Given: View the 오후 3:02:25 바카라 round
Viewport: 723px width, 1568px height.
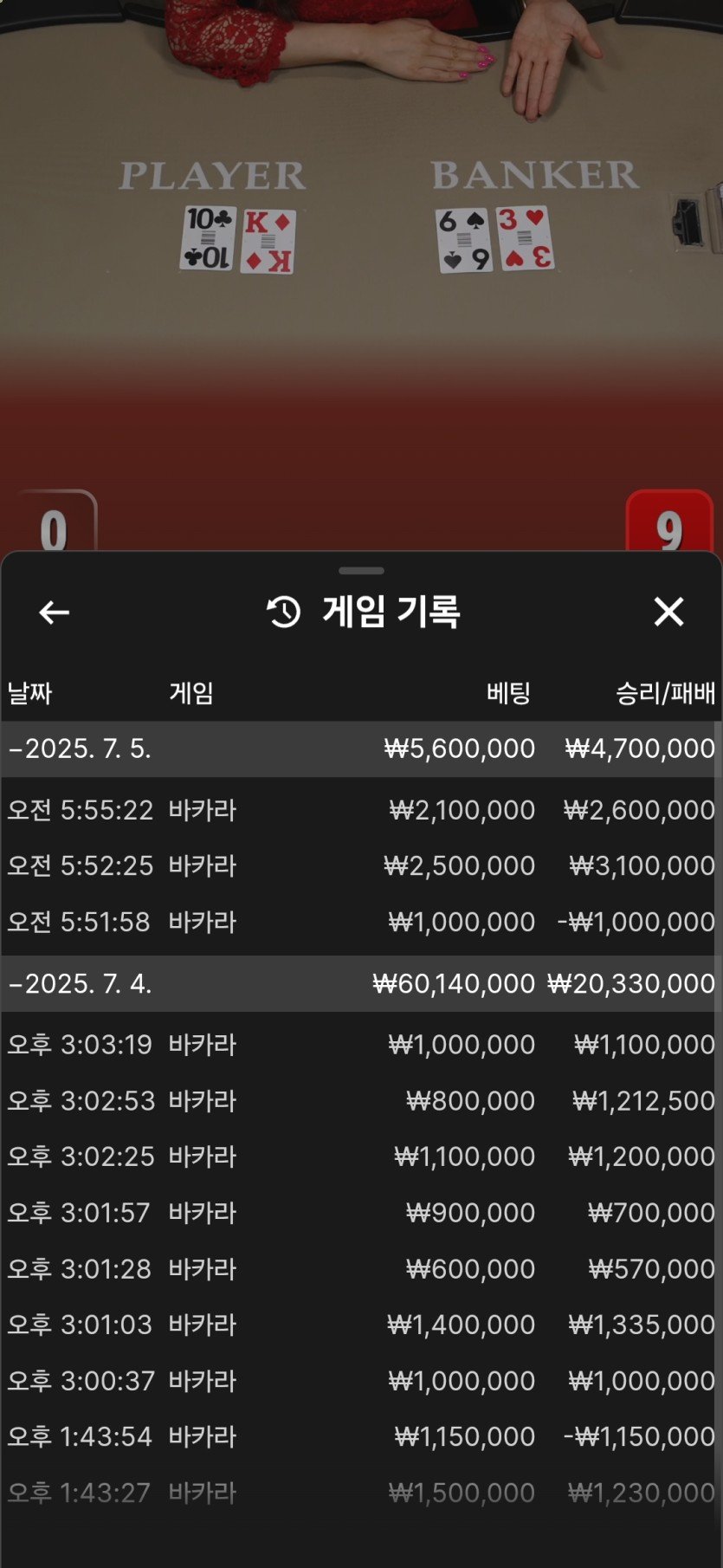Looking at the screenshot, I should 361,1157.
